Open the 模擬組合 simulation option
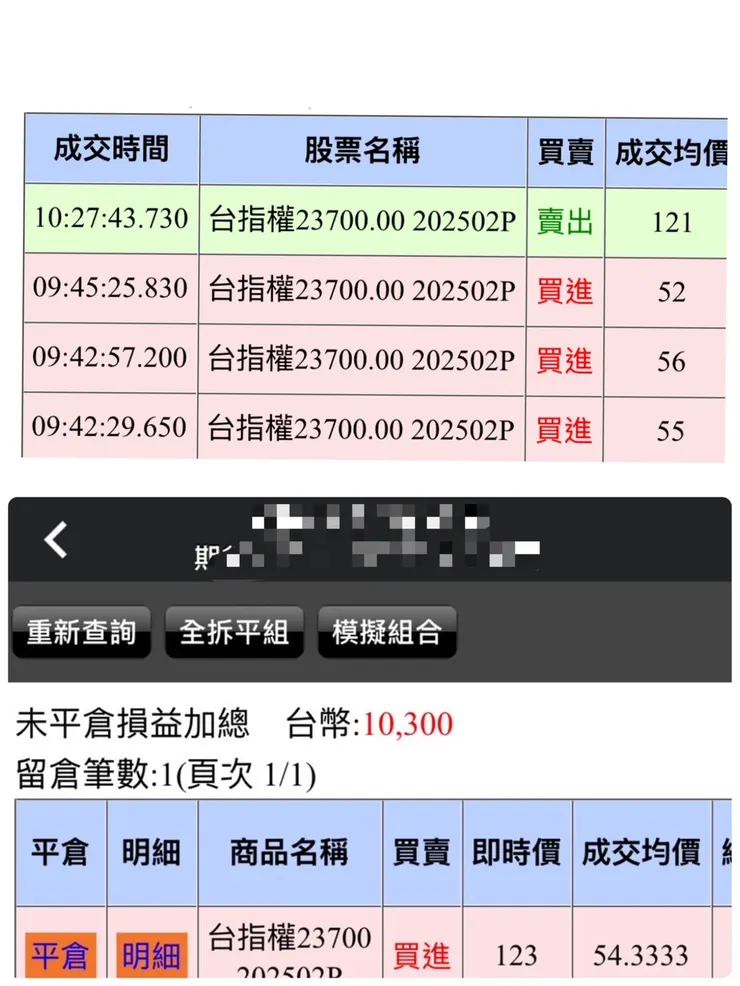 387,632
